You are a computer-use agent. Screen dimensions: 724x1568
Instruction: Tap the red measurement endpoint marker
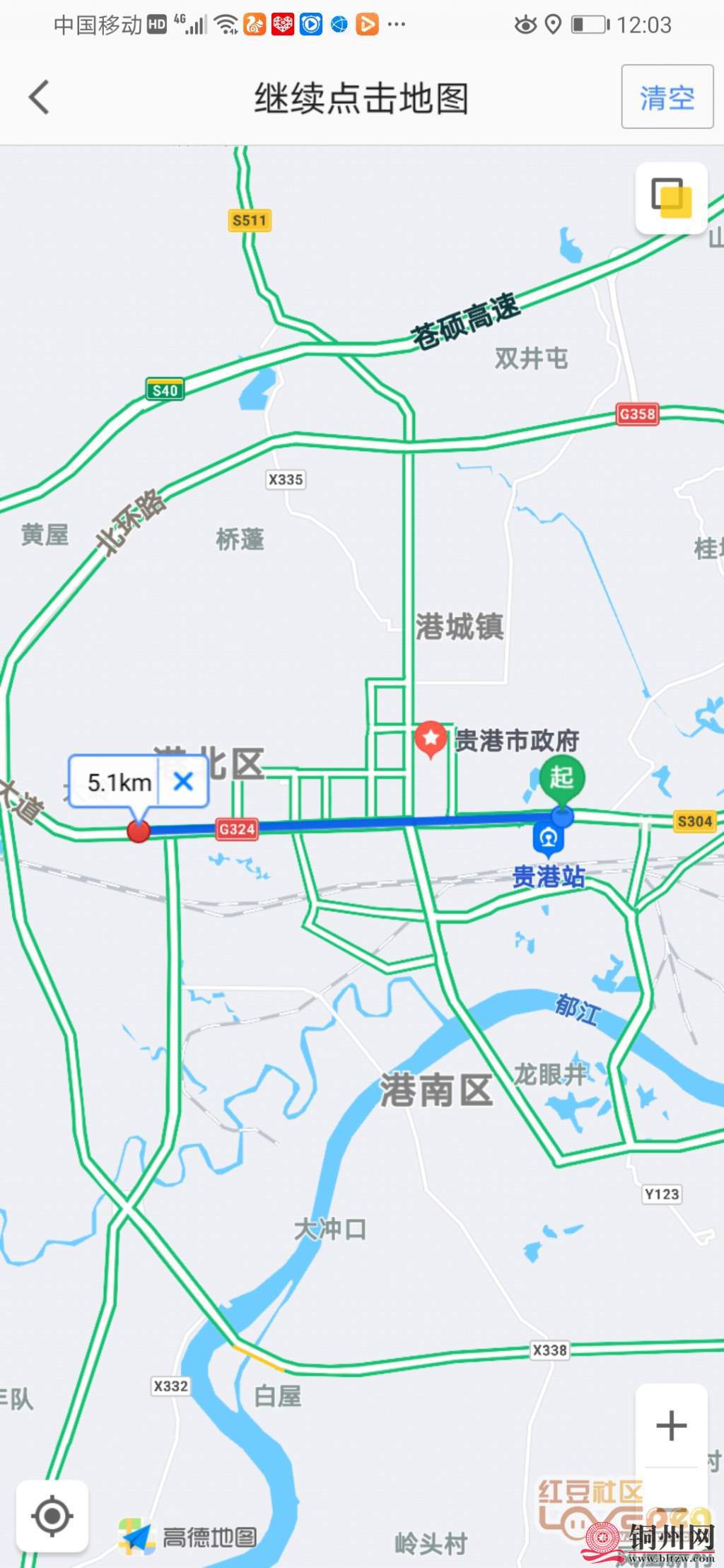[x=139, y=831]
